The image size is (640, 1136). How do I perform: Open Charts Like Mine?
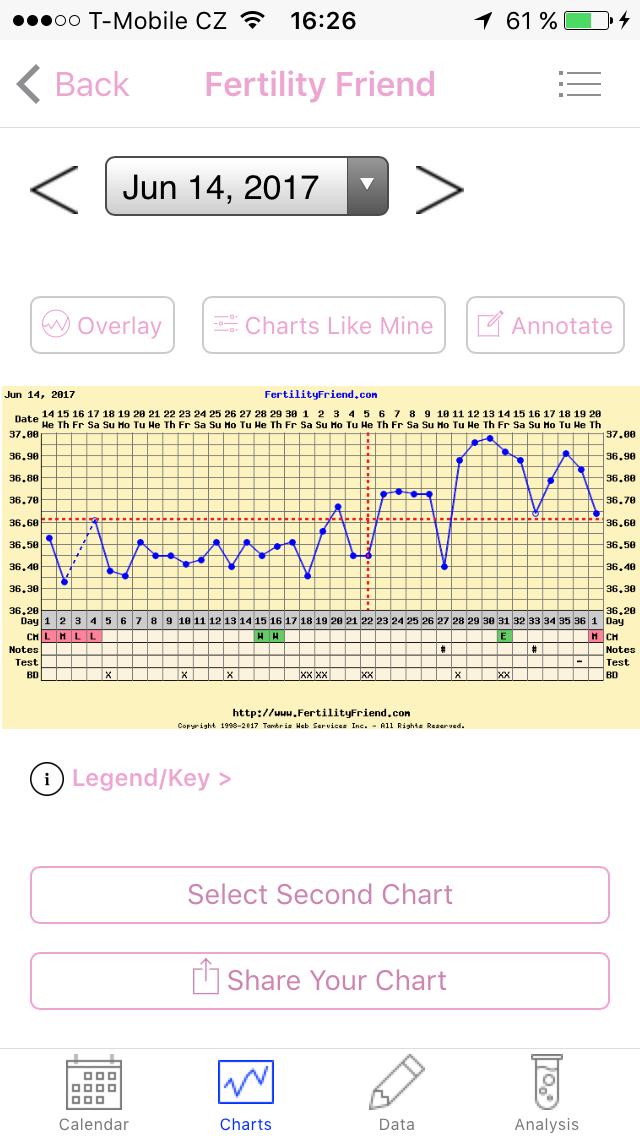pos(323,325)
